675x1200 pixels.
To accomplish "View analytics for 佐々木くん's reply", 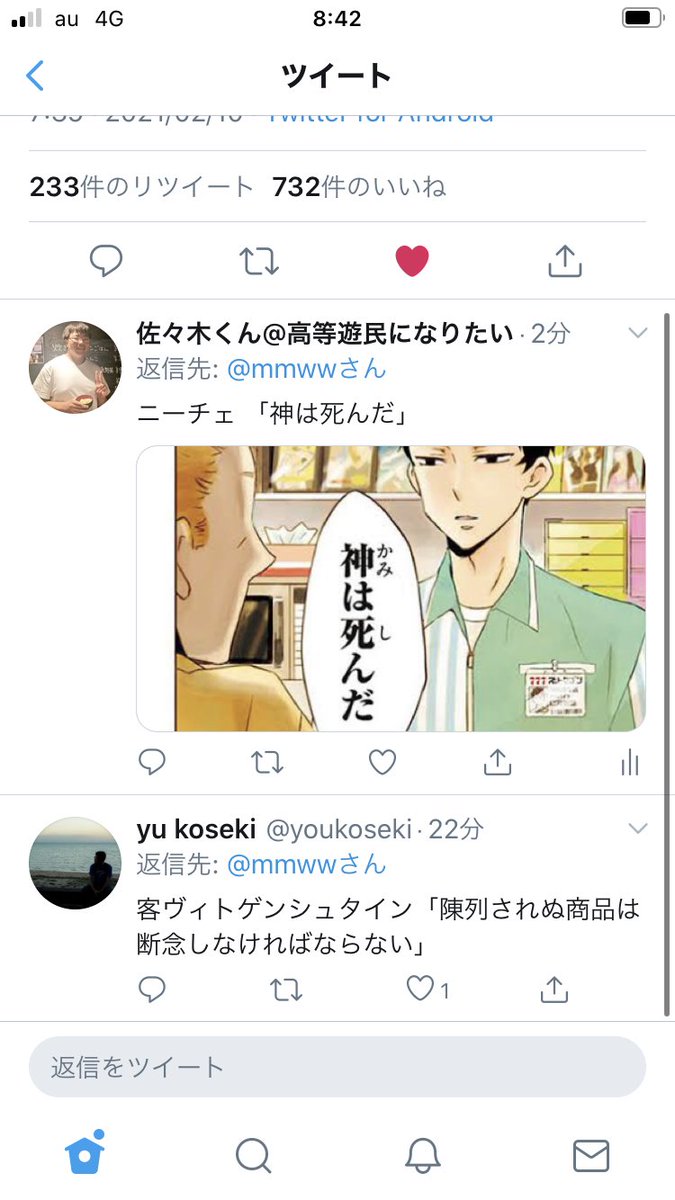I will coord(630,763).
